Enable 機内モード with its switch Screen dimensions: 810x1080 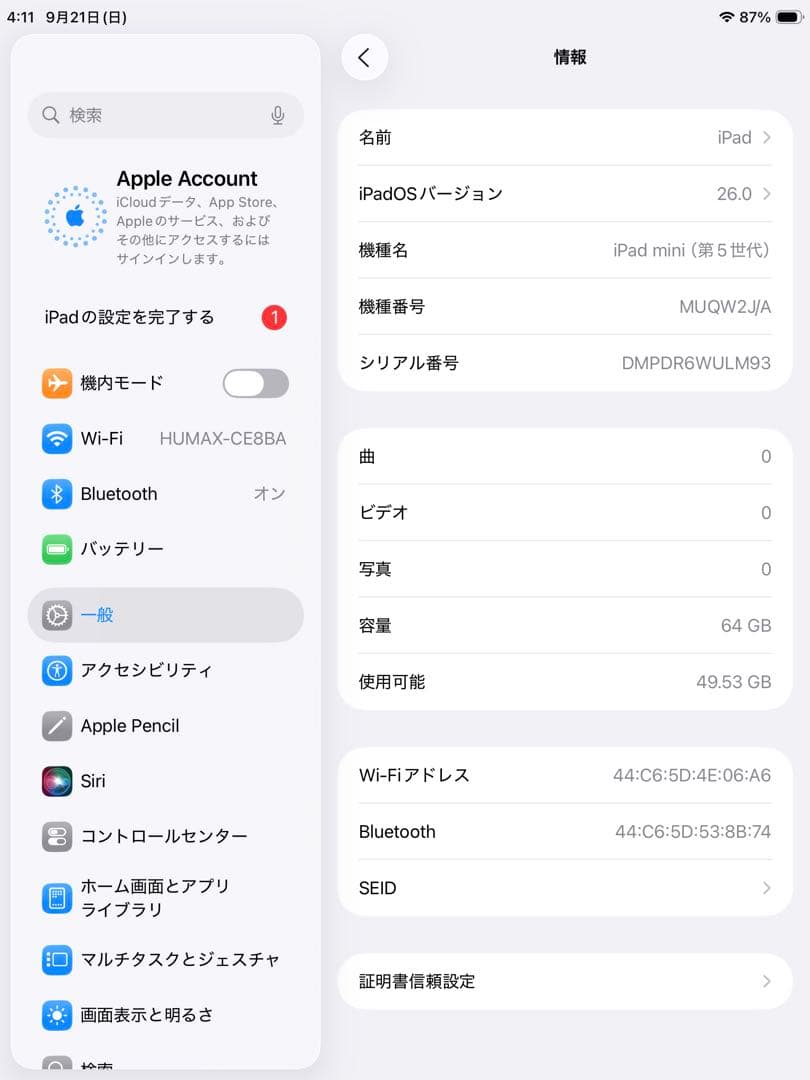255,383
